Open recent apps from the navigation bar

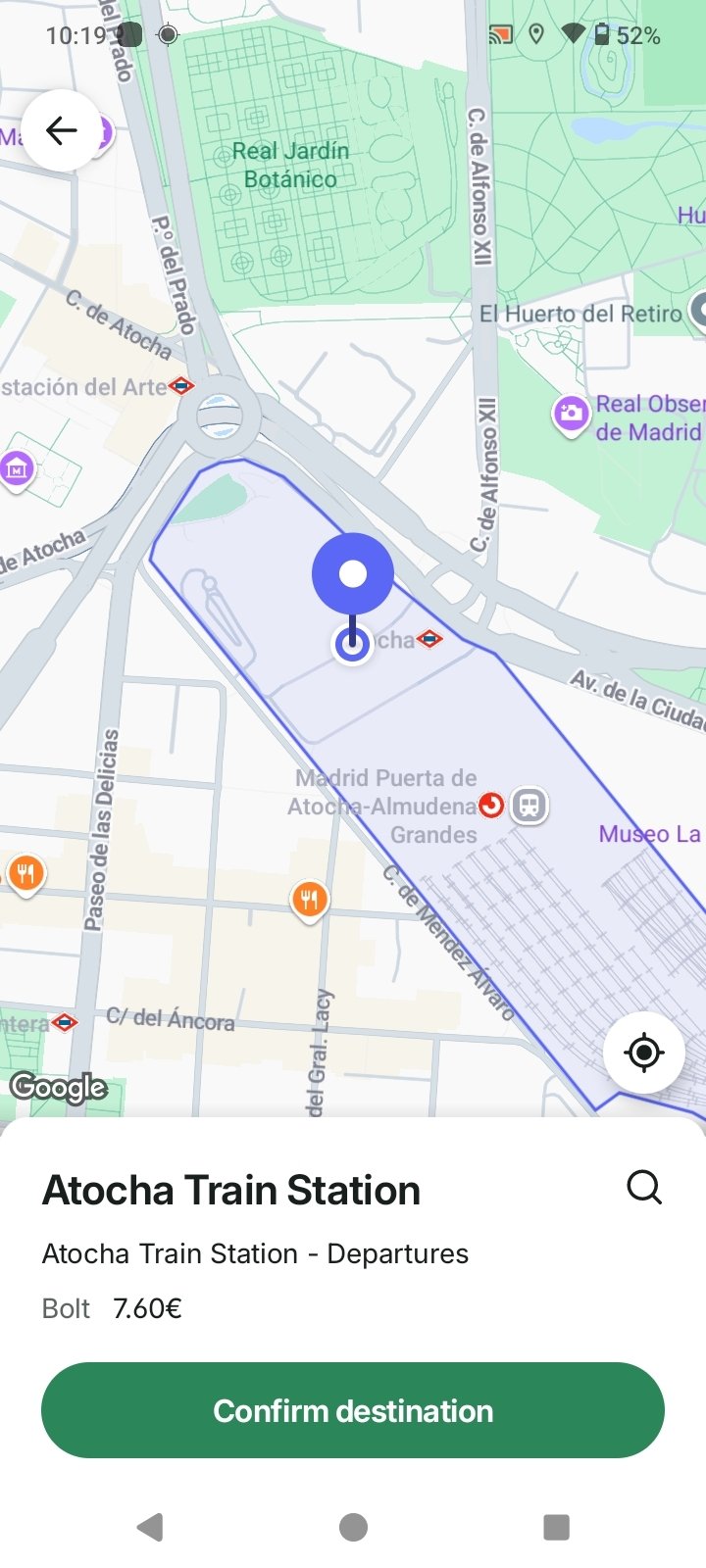pos(556,1527)
